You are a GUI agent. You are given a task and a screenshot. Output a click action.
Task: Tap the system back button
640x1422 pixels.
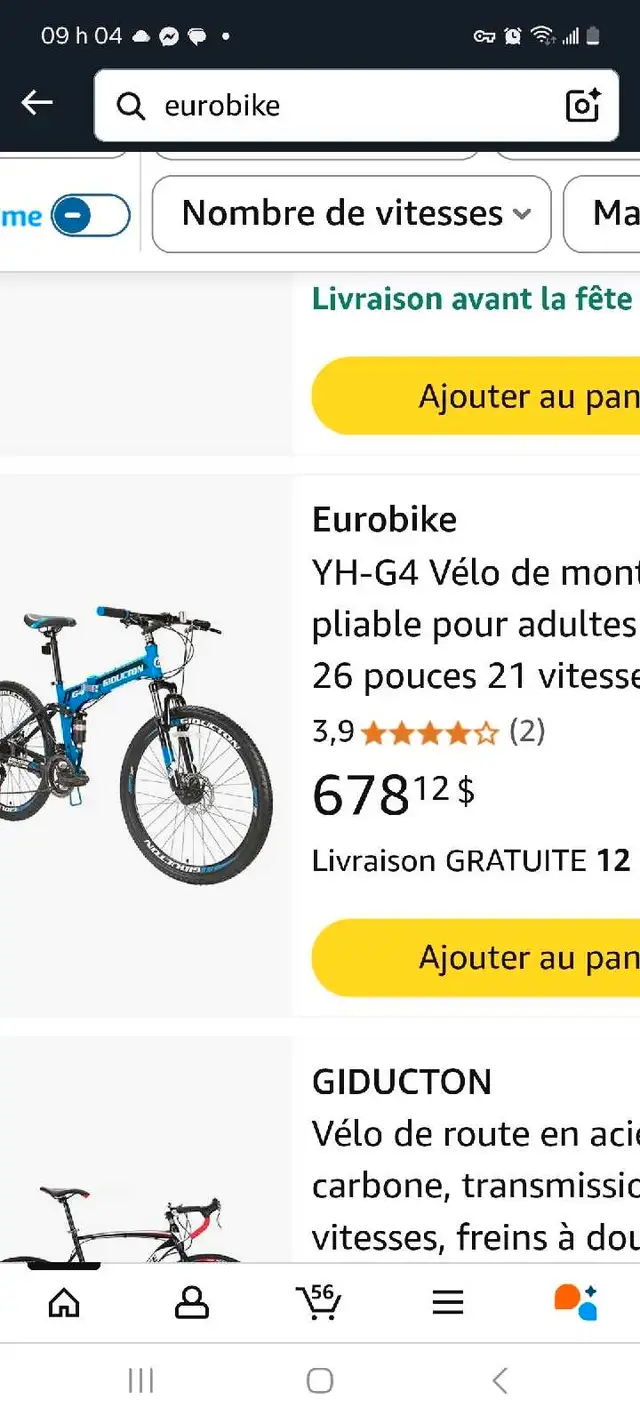(x=500, y=1381)
